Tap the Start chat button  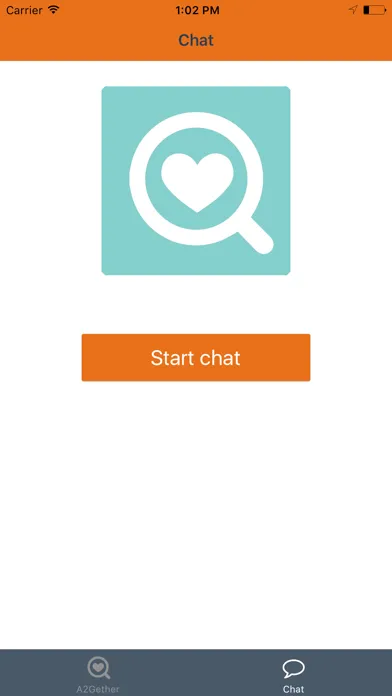click(x=196, y=357)
